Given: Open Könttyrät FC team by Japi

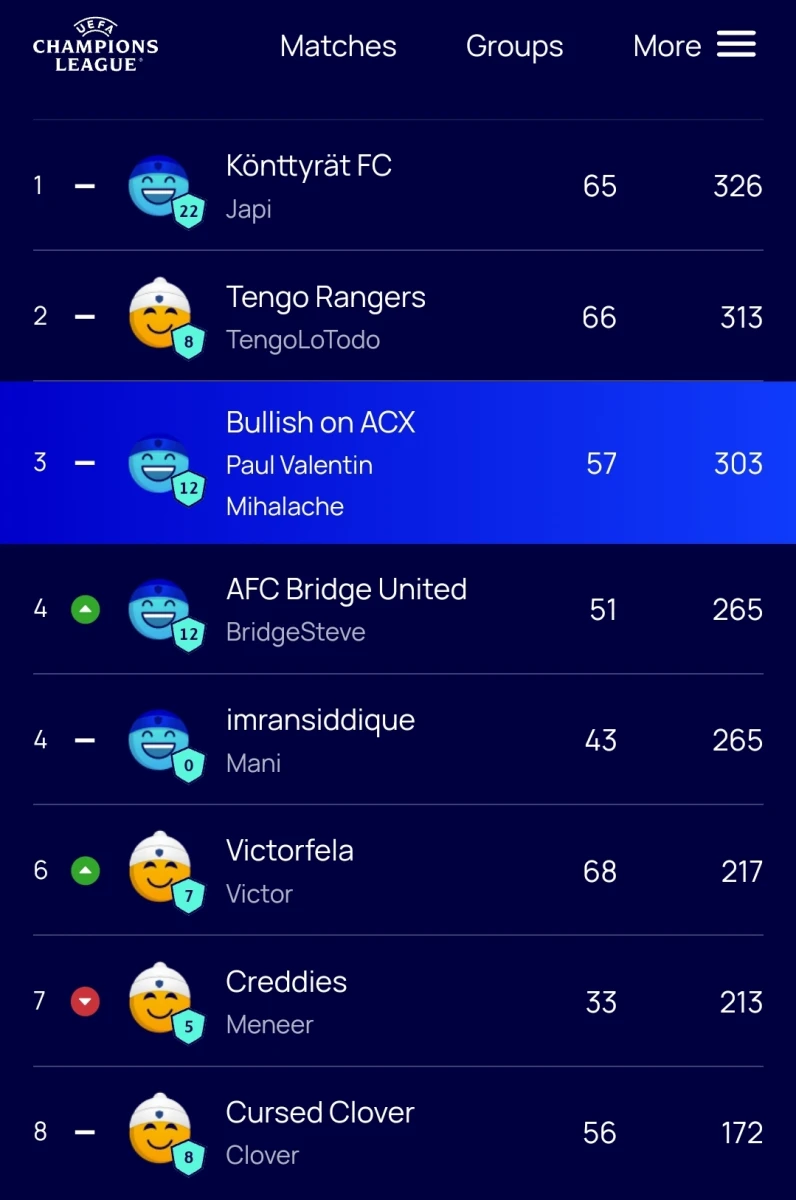Looking at the screenshot, I should 398,186.
